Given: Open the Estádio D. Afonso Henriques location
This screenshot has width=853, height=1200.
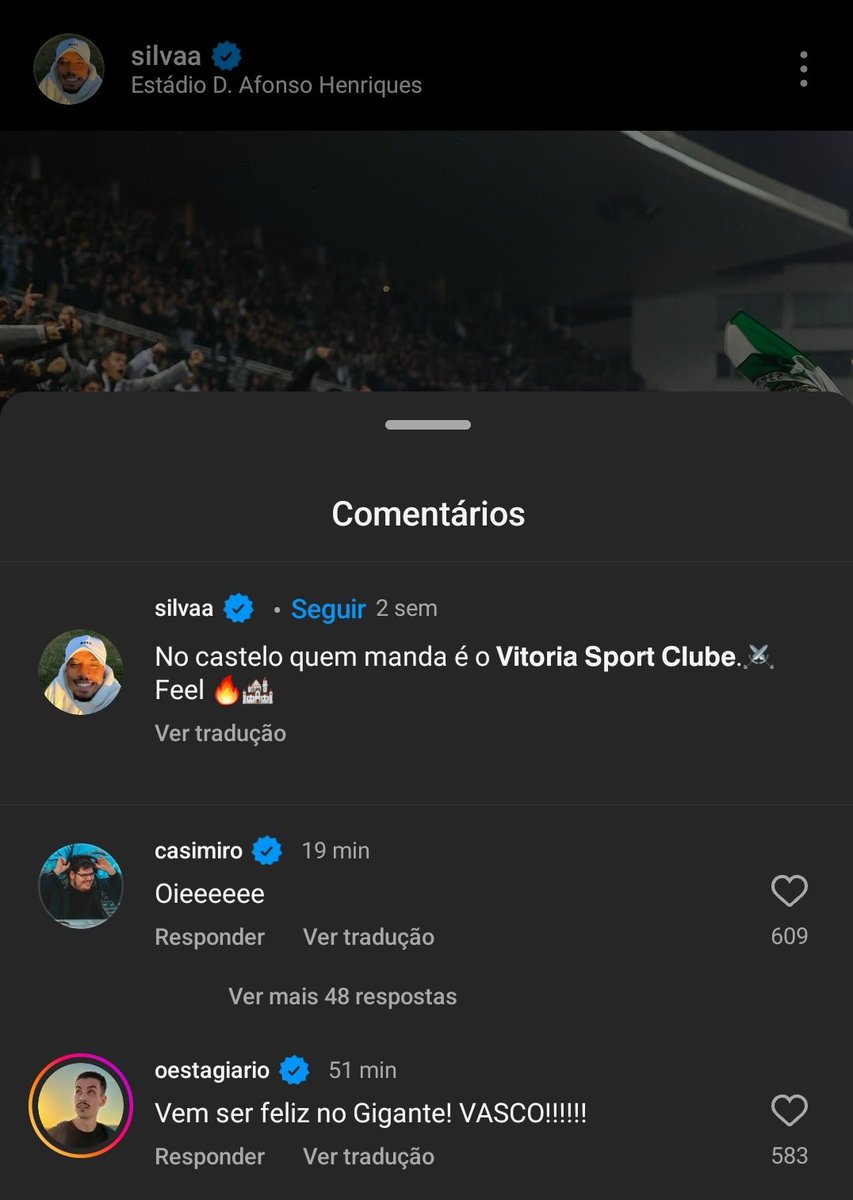Looking at the screenshot, I should [x=276, y=86].
